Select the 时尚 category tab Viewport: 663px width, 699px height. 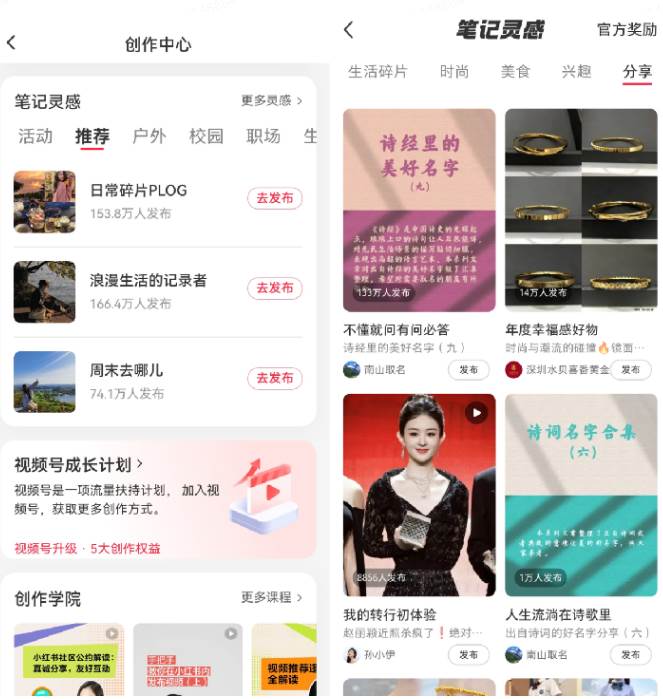(454, 72)
